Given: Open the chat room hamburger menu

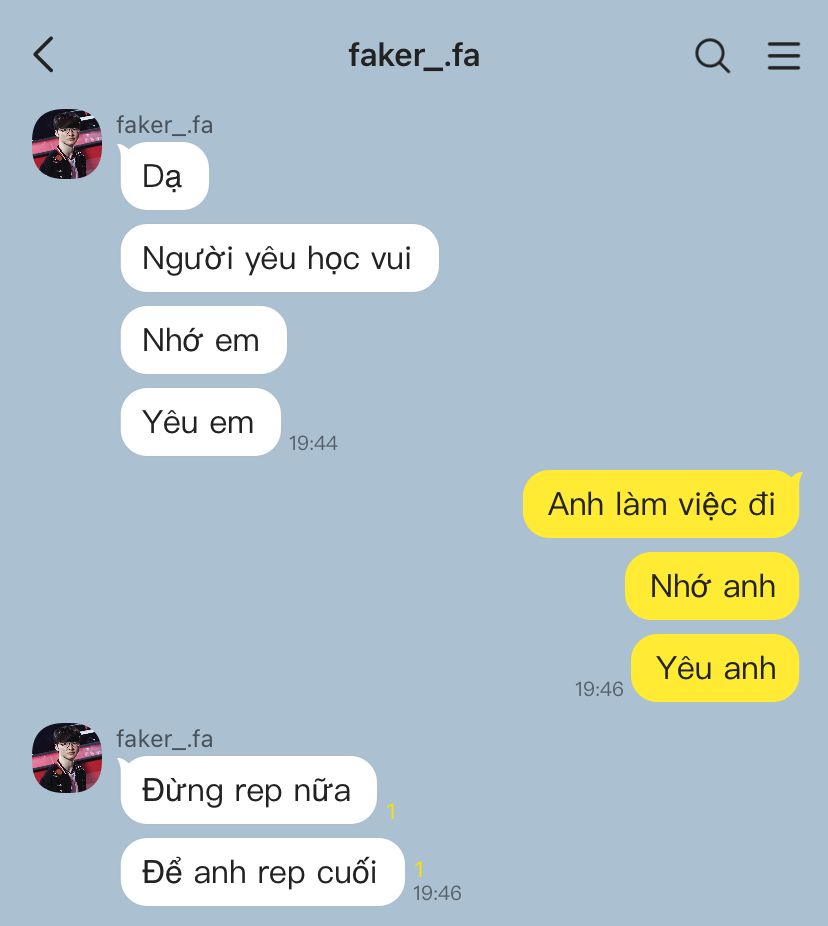Looking at the screenshot, I should (784, 55).
